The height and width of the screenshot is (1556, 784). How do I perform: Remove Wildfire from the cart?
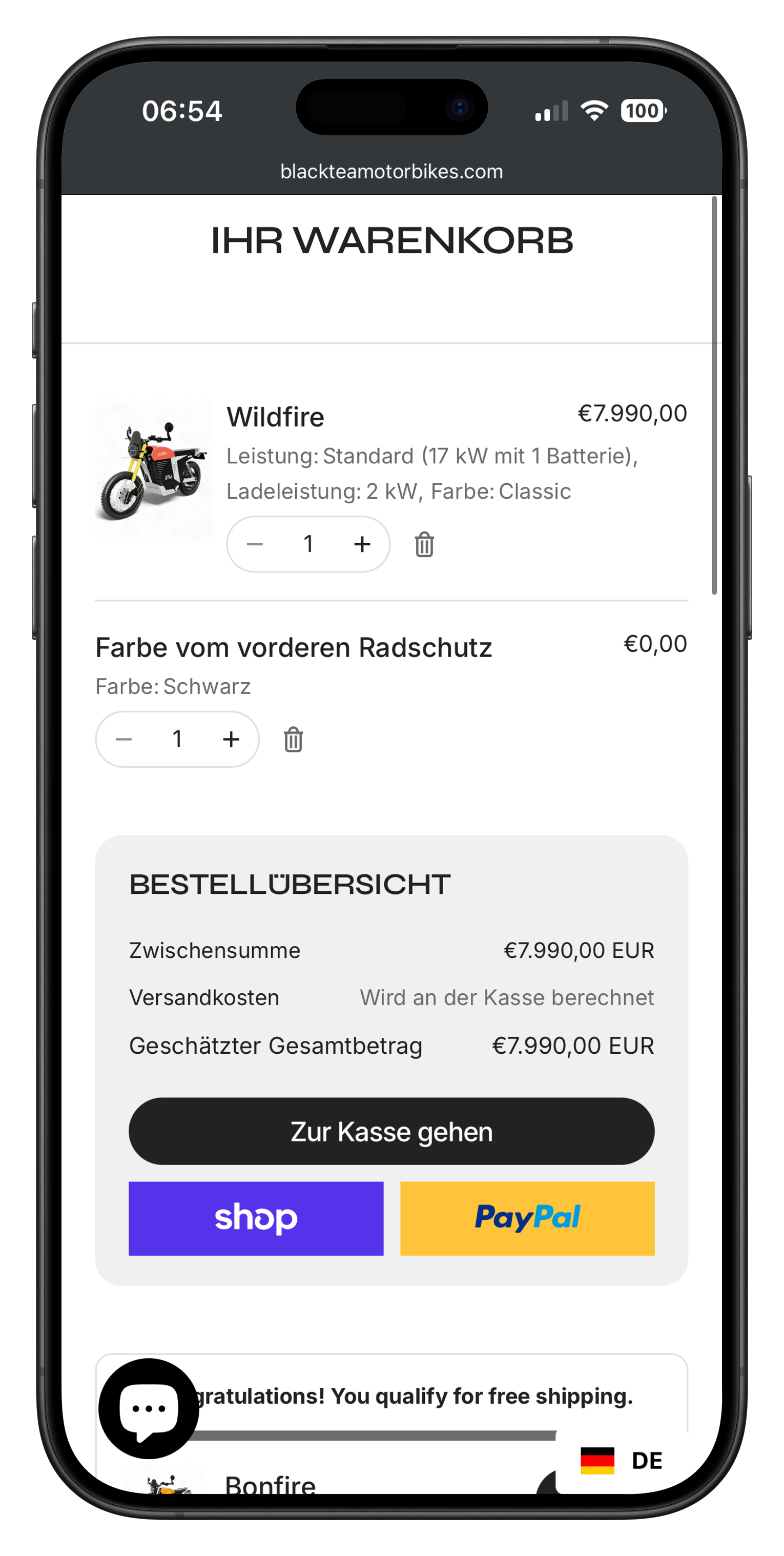424,544
